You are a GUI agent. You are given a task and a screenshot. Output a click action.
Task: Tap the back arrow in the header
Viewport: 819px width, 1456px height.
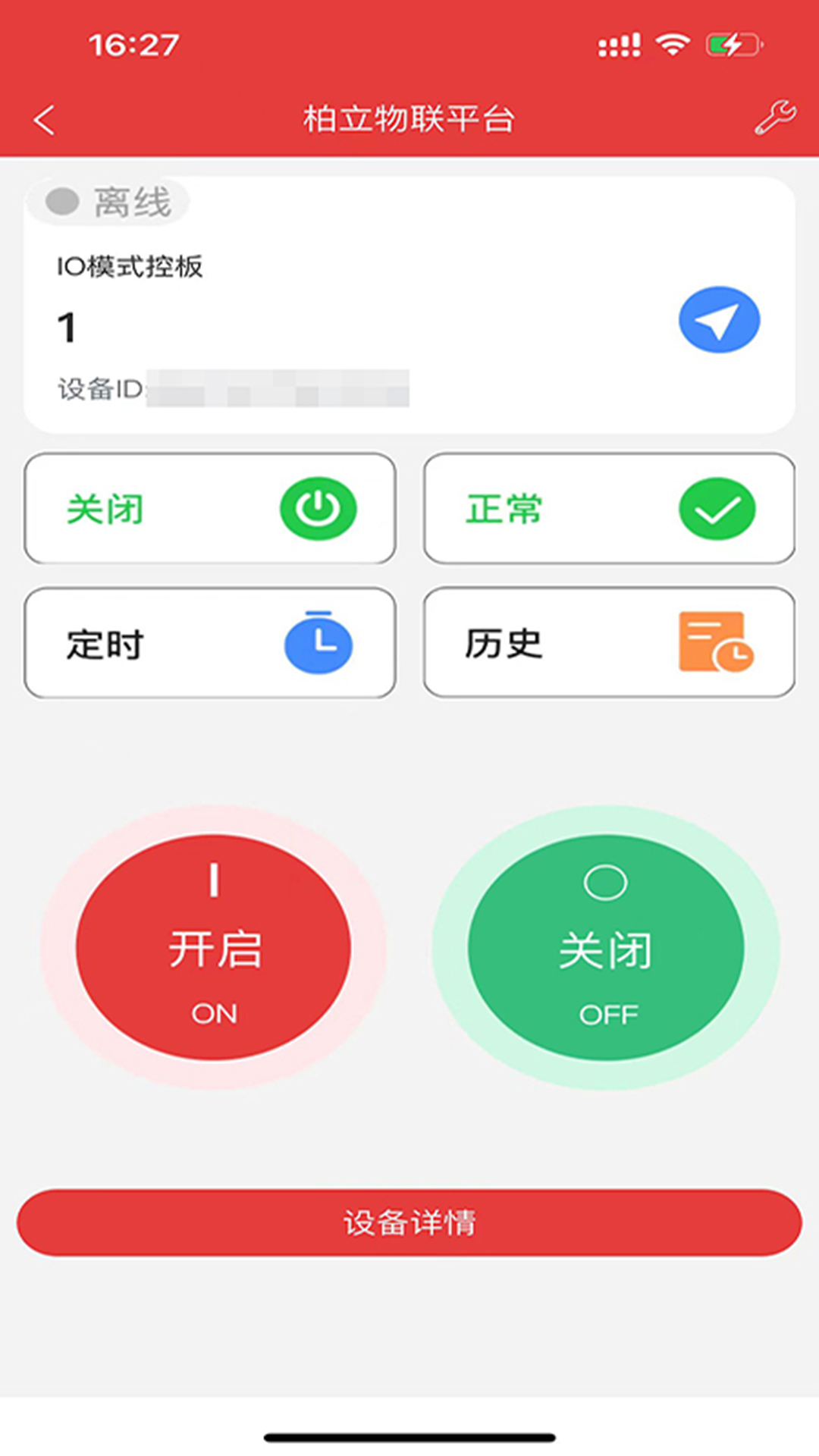[43, 119]
